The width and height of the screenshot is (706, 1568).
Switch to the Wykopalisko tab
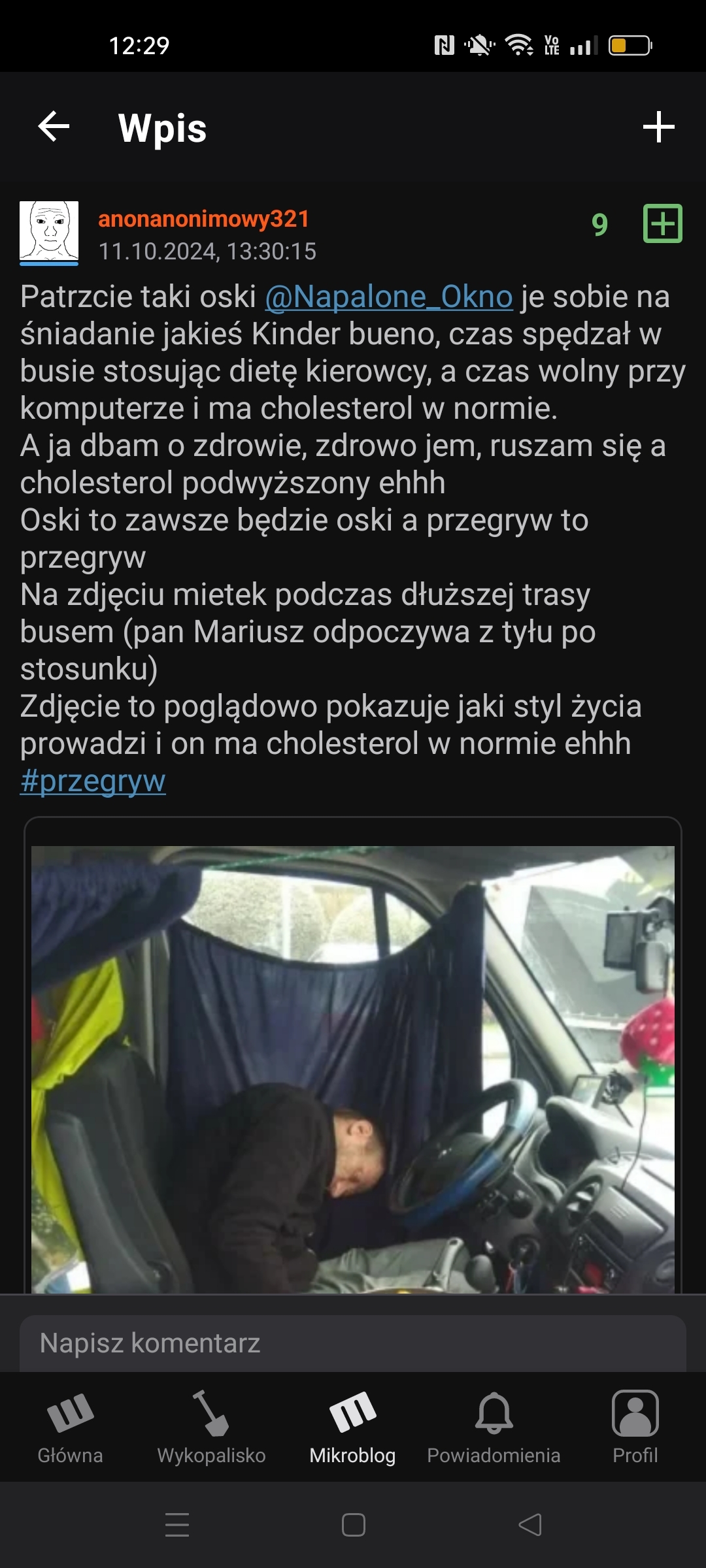211,1427
